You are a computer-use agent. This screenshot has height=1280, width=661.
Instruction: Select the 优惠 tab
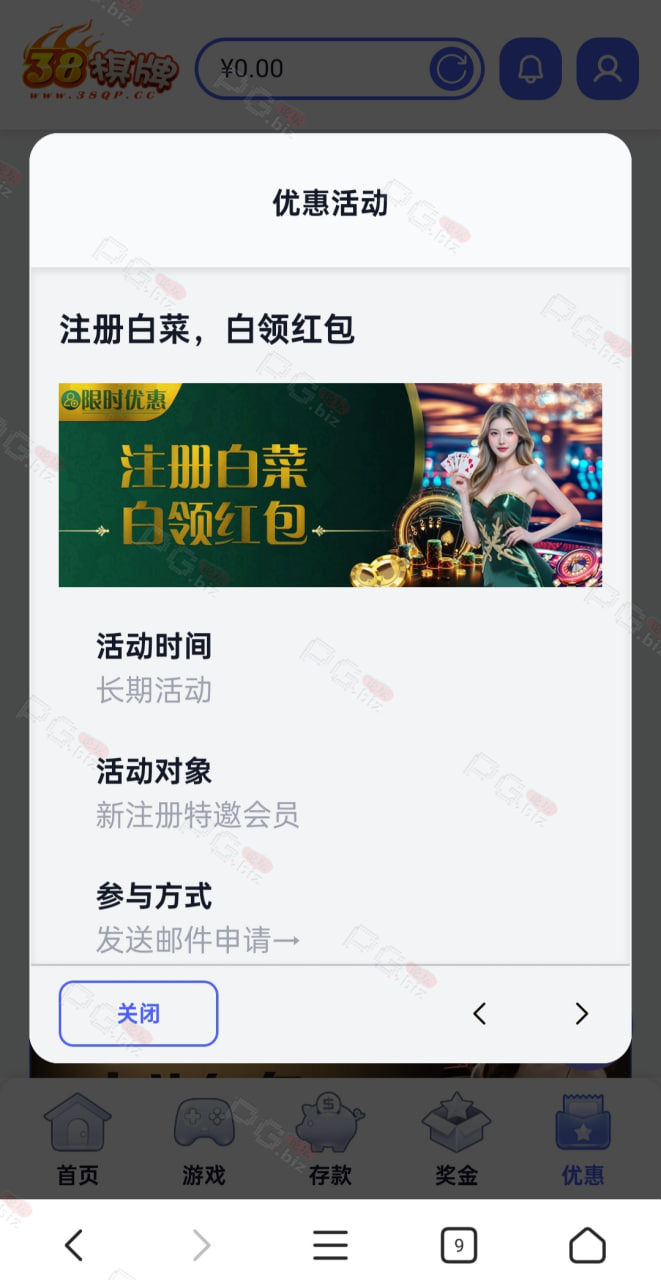pyautogui.click(x=582, y=1139)
